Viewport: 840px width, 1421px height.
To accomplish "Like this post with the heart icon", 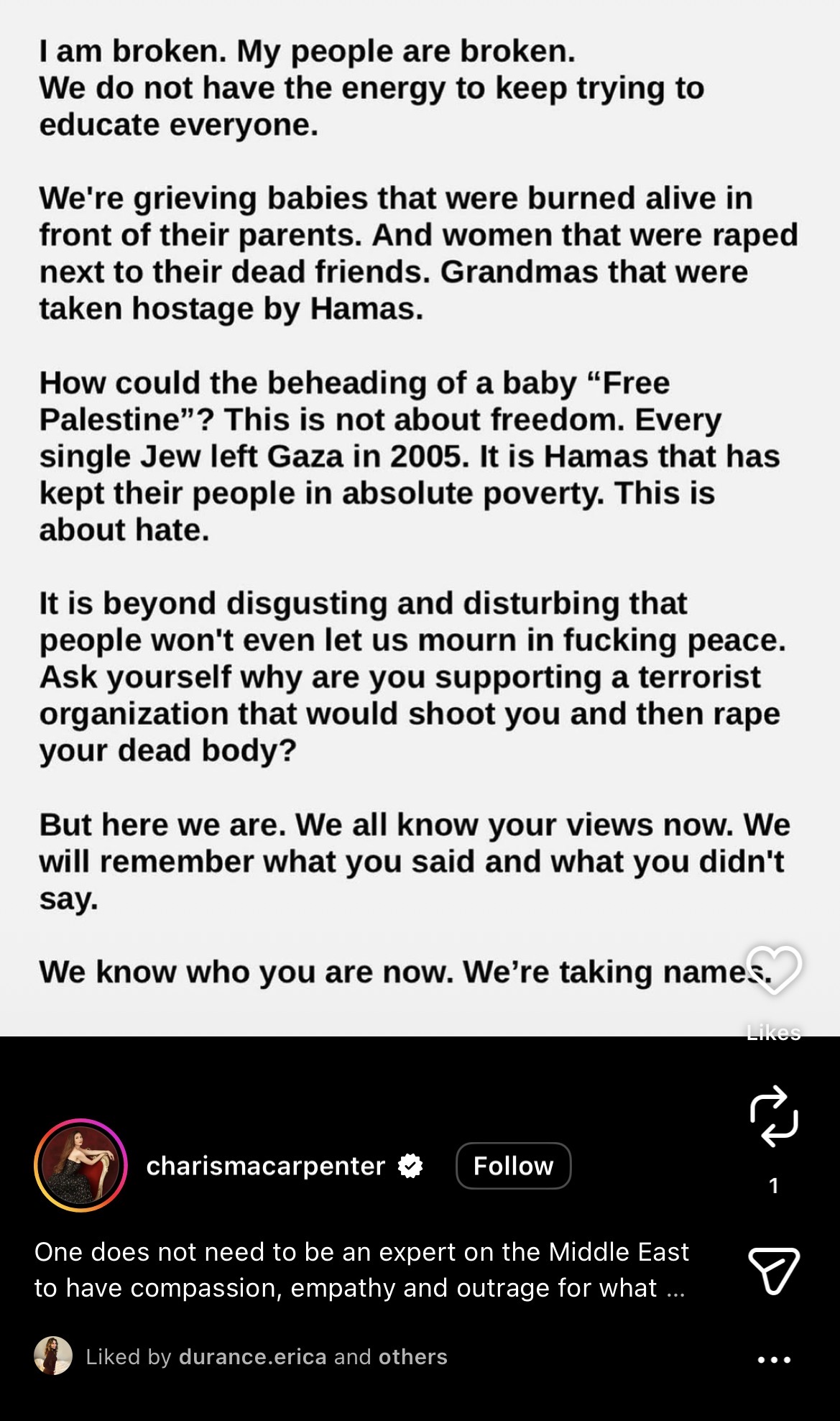I will (773, 970).
